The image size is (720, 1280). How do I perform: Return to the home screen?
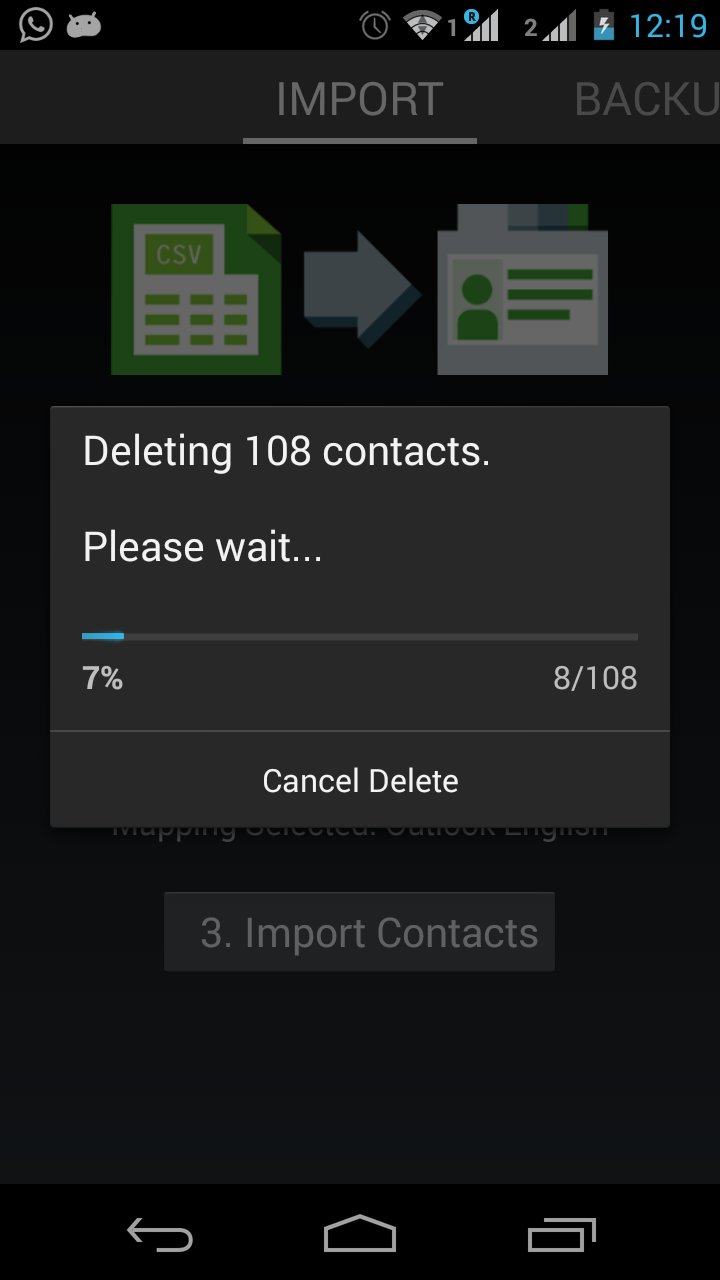point(360,1234)
